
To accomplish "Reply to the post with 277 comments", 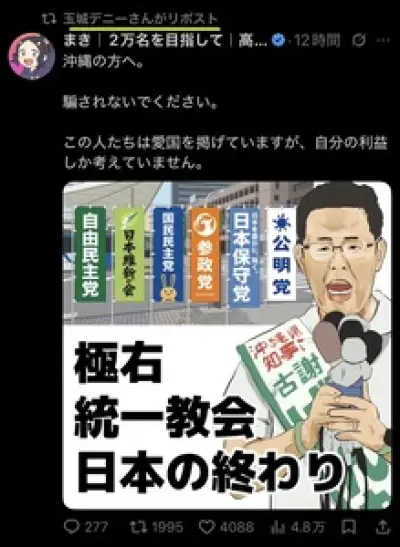I will click(x=86, y=527).
